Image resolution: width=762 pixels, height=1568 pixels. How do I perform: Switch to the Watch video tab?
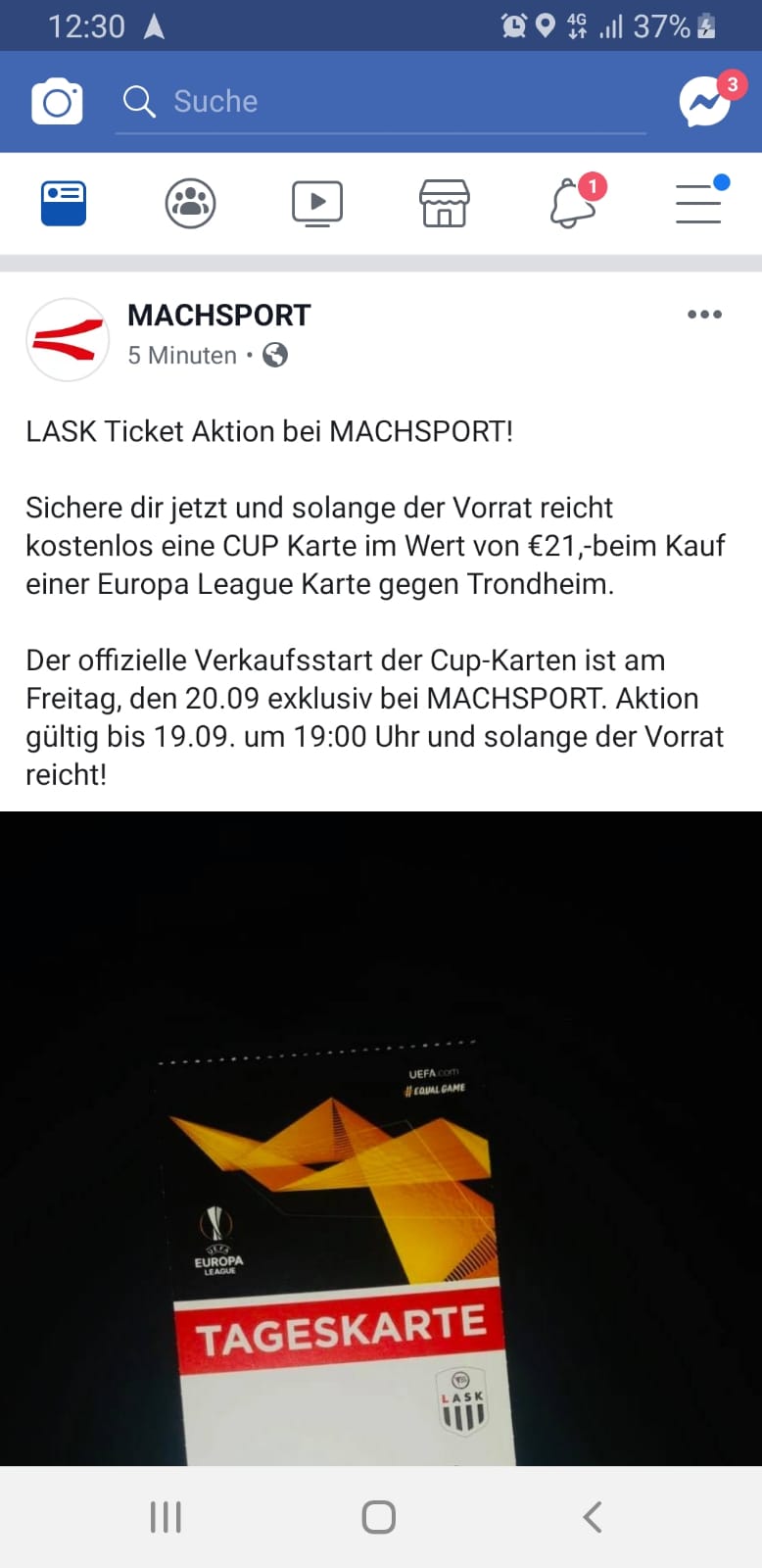click(x=317, y=204)
